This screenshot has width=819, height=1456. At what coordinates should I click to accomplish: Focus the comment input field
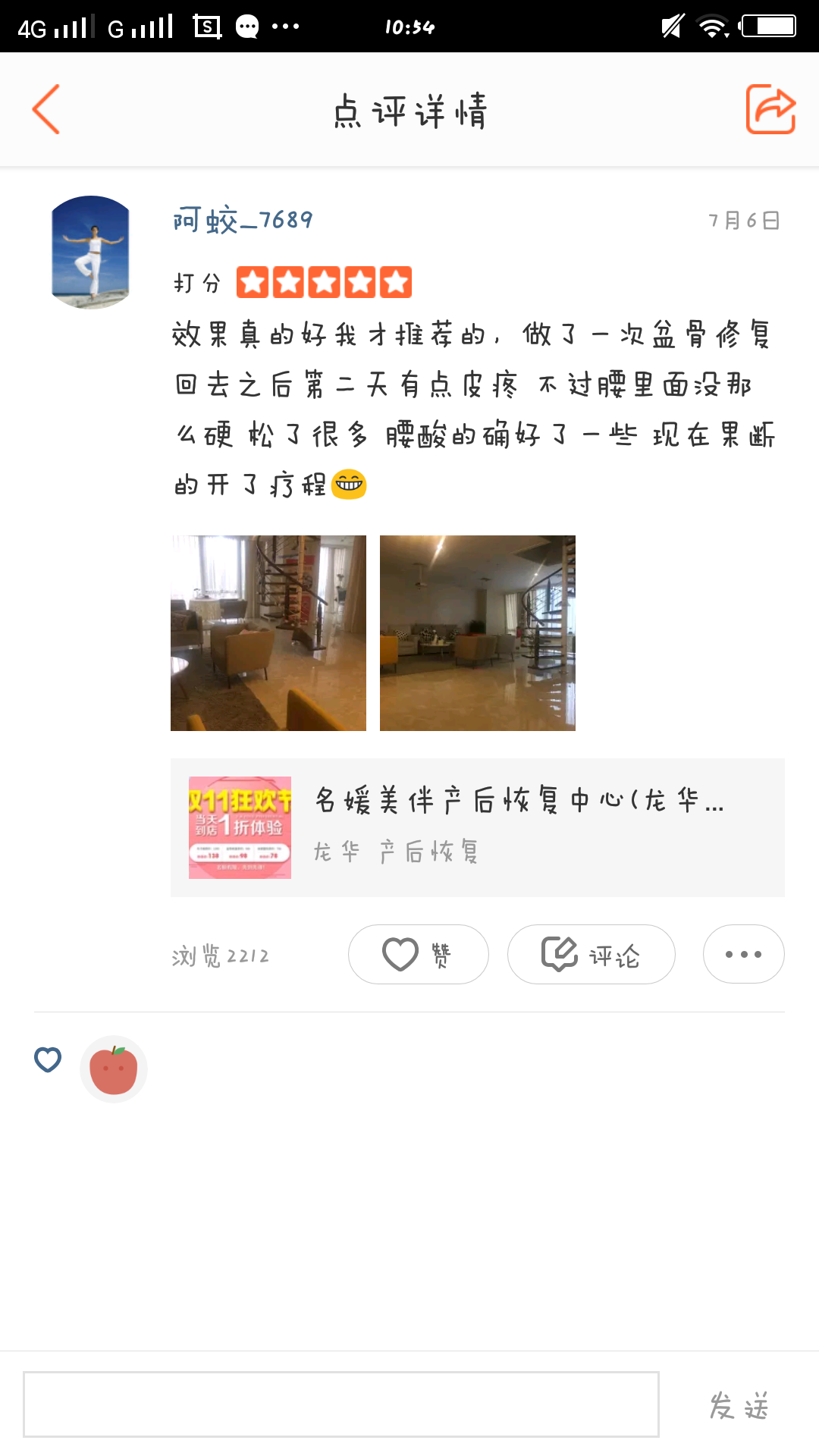[341, 1404]
